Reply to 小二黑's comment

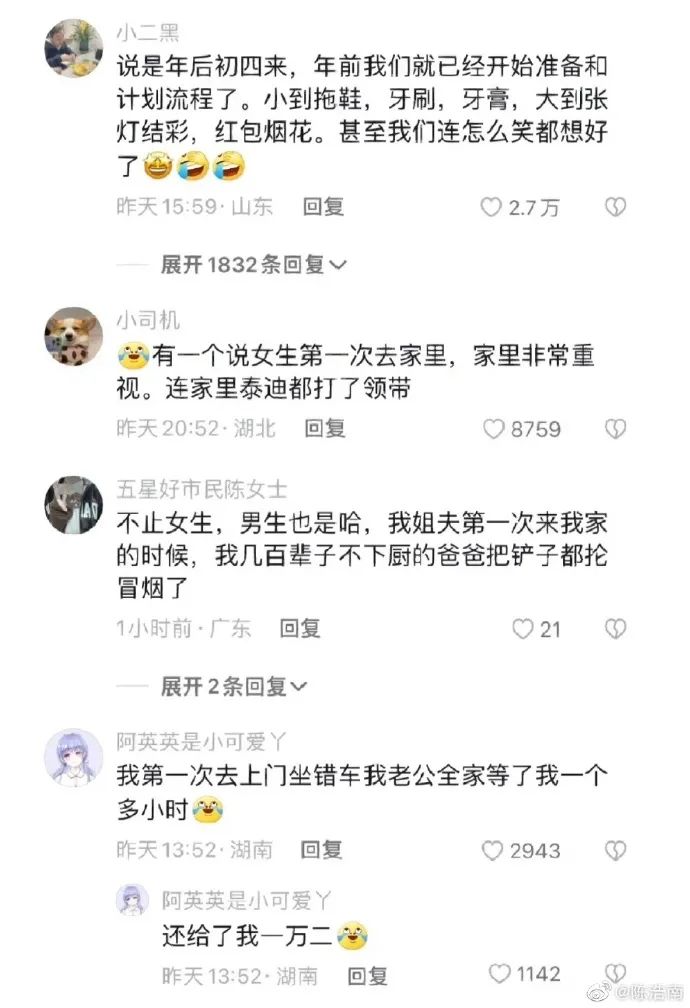(x=323, y=207)
